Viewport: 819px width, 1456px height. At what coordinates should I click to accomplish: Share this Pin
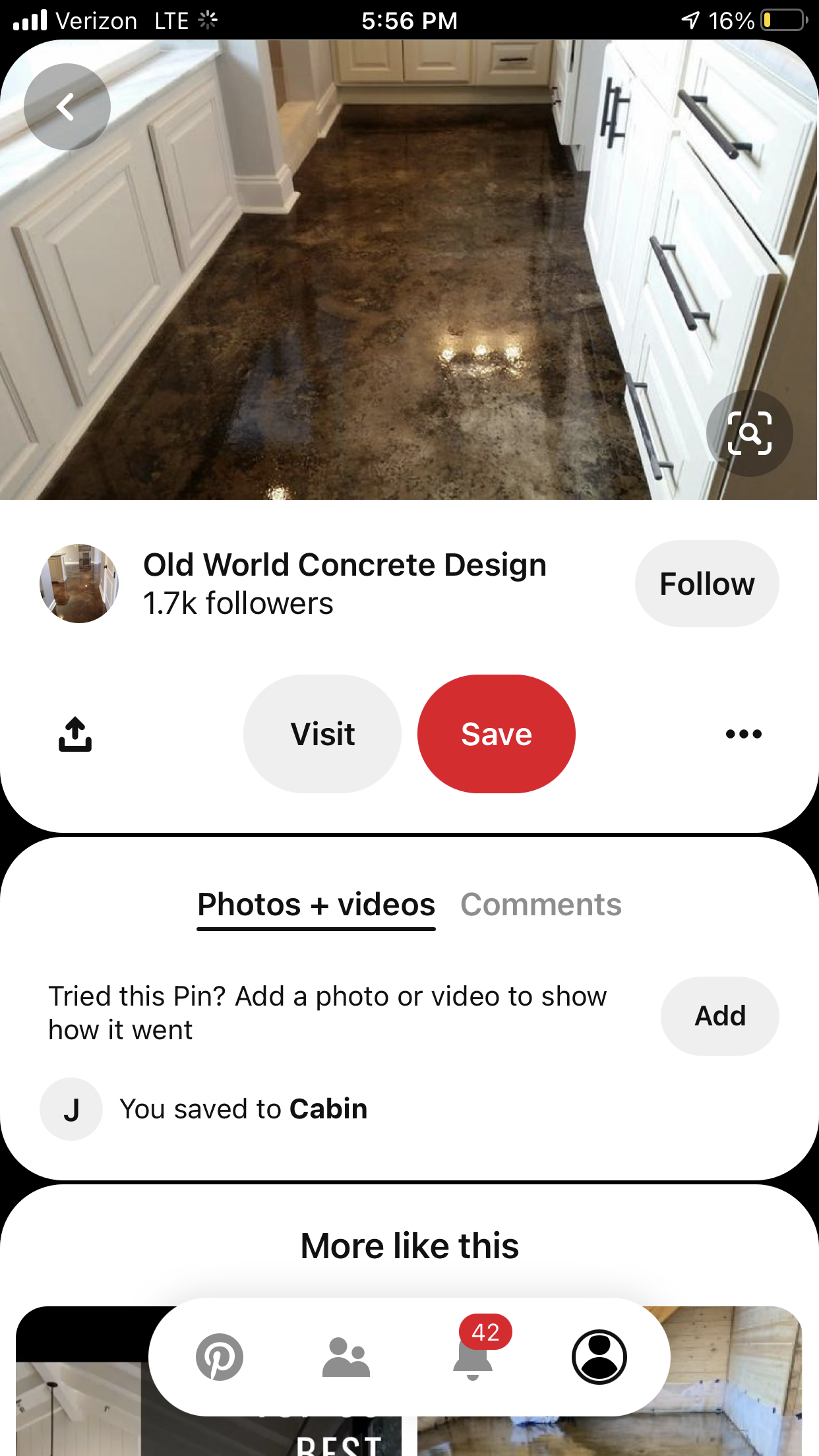(x=75, y=734)
